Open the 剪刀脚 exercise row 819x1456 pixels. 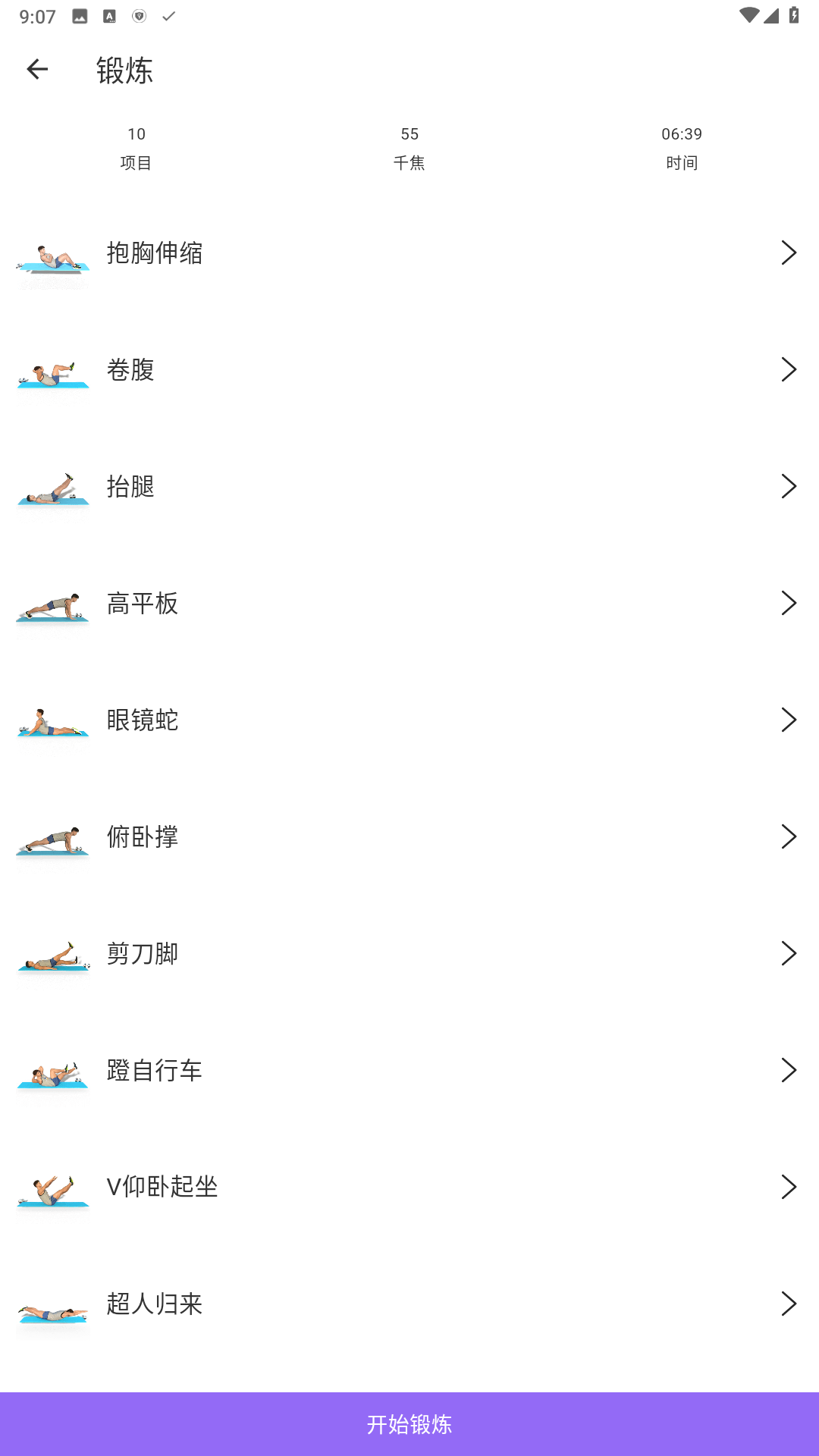[x=409, y=954]
